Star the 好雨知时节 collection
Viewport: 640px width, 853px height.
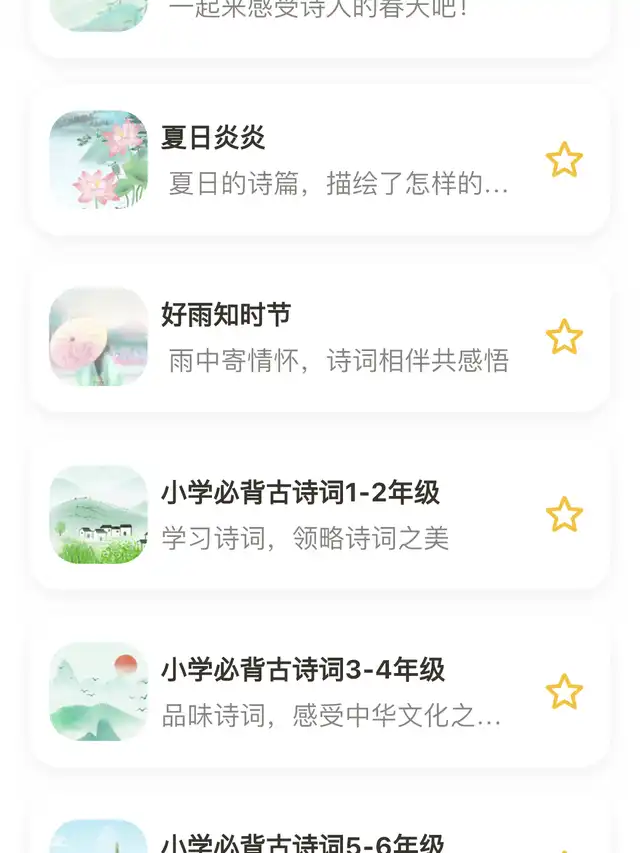[x=564, y=338]
